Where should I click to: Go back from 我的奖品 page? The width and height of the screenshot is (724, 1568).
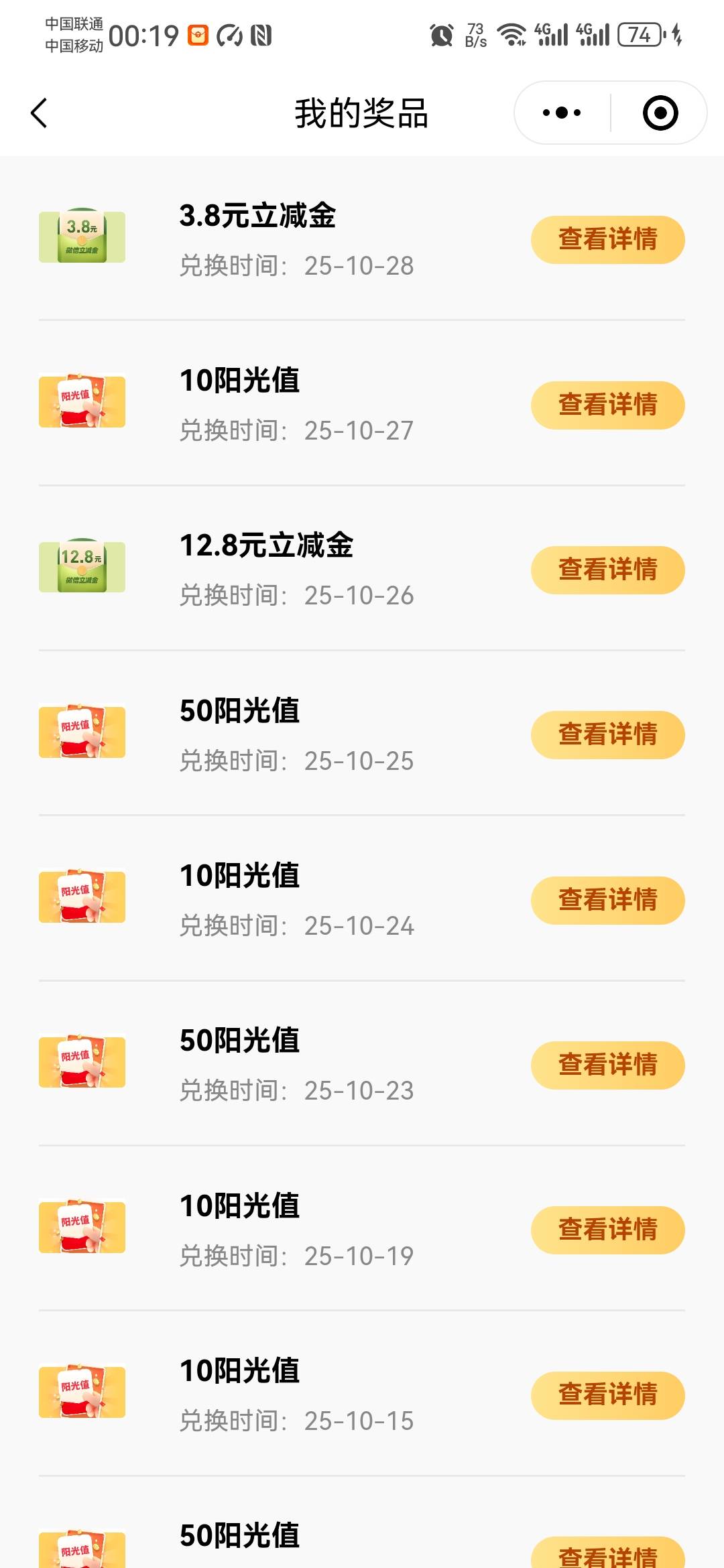pos(39,113)
